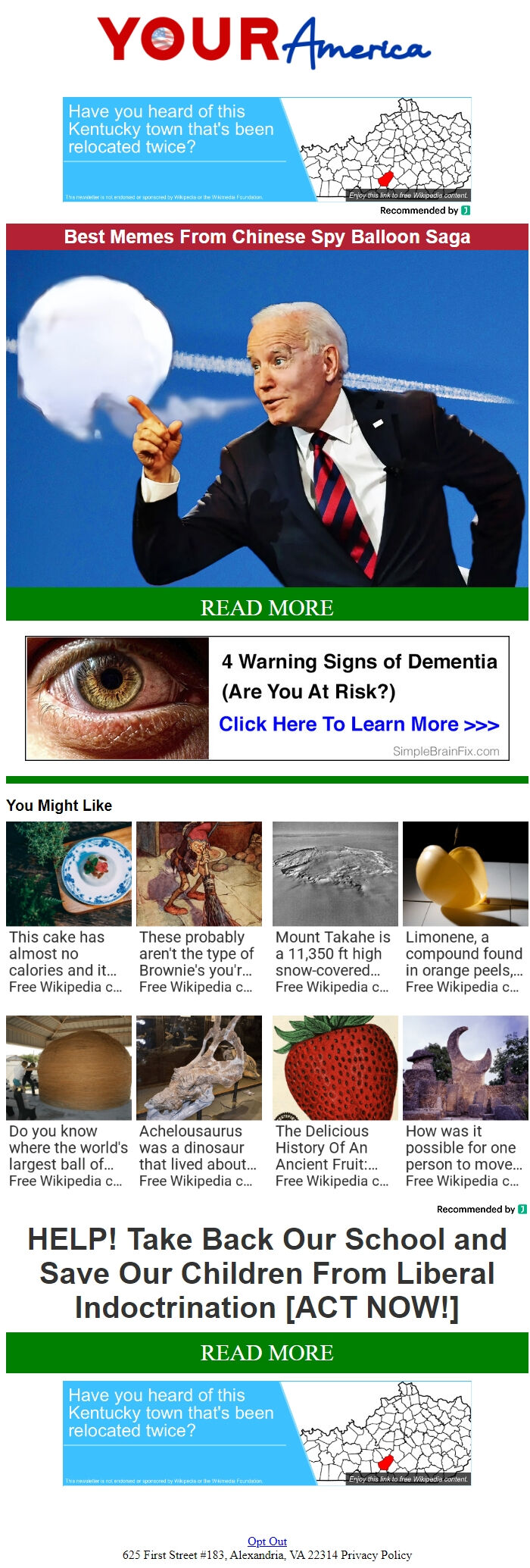Read about Limonene in orange peels

(465, 907)
